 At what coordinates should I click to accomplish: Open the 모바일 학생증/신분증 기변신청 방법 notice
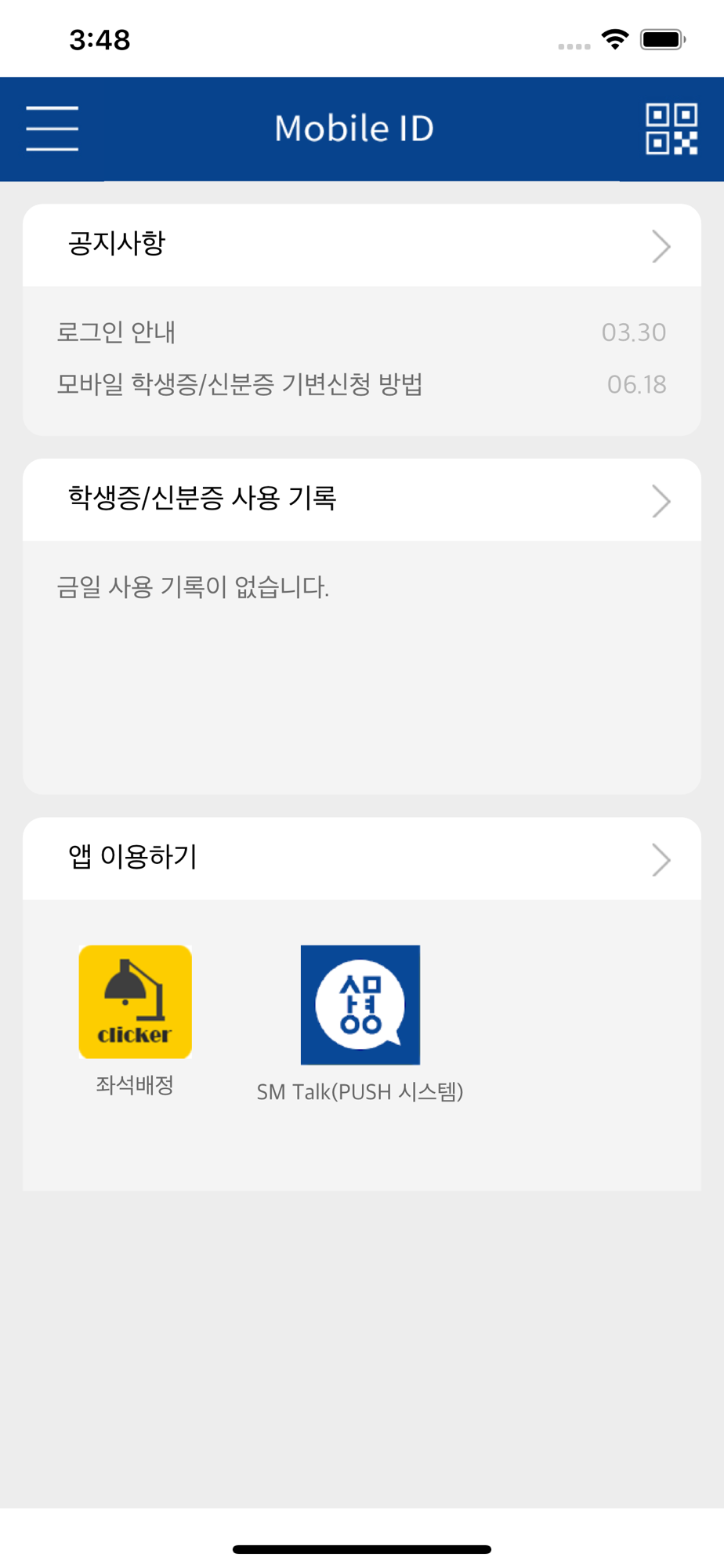[362, 384]
